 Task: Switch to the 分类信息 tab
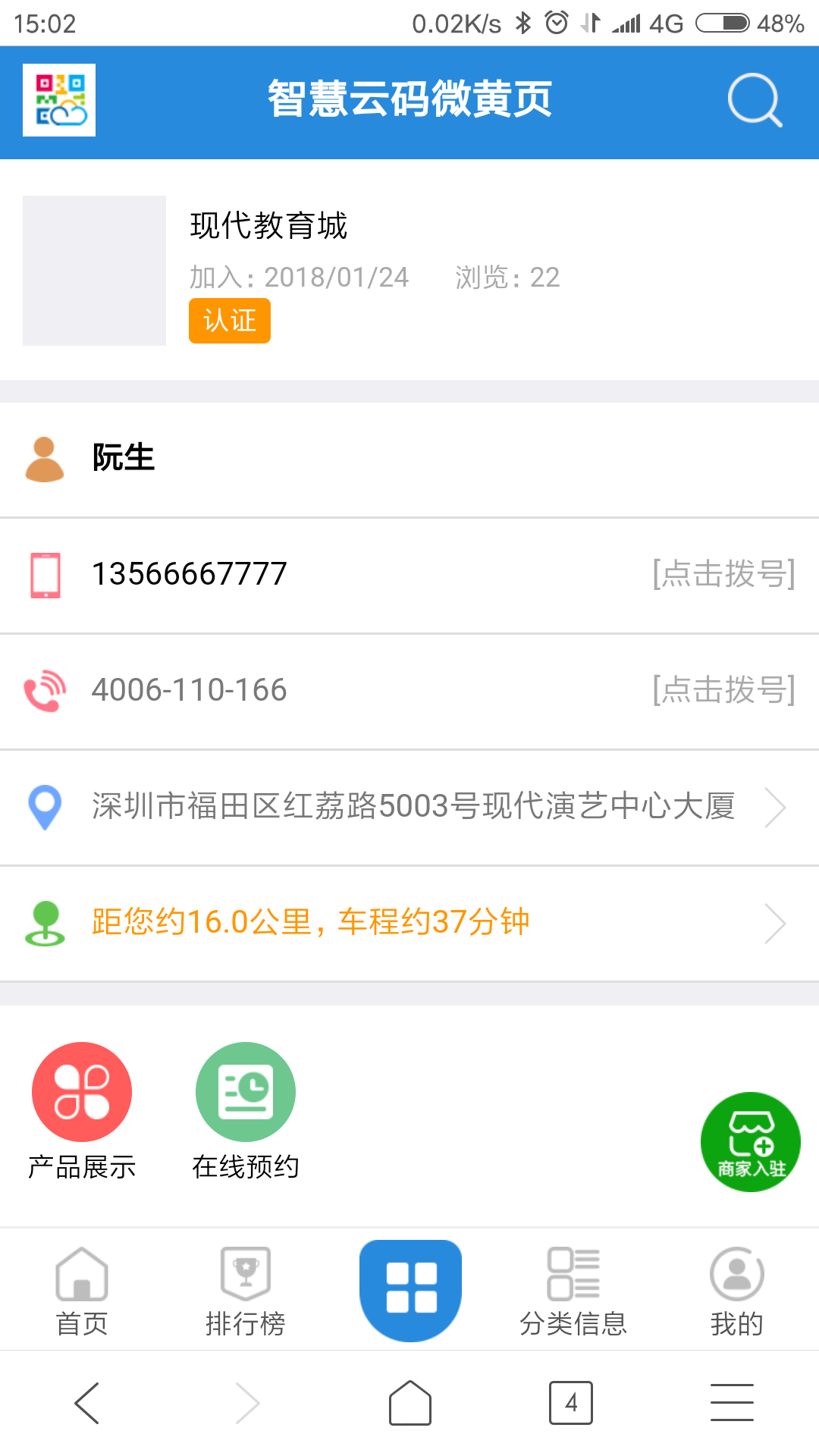[x=573, y=1292]
